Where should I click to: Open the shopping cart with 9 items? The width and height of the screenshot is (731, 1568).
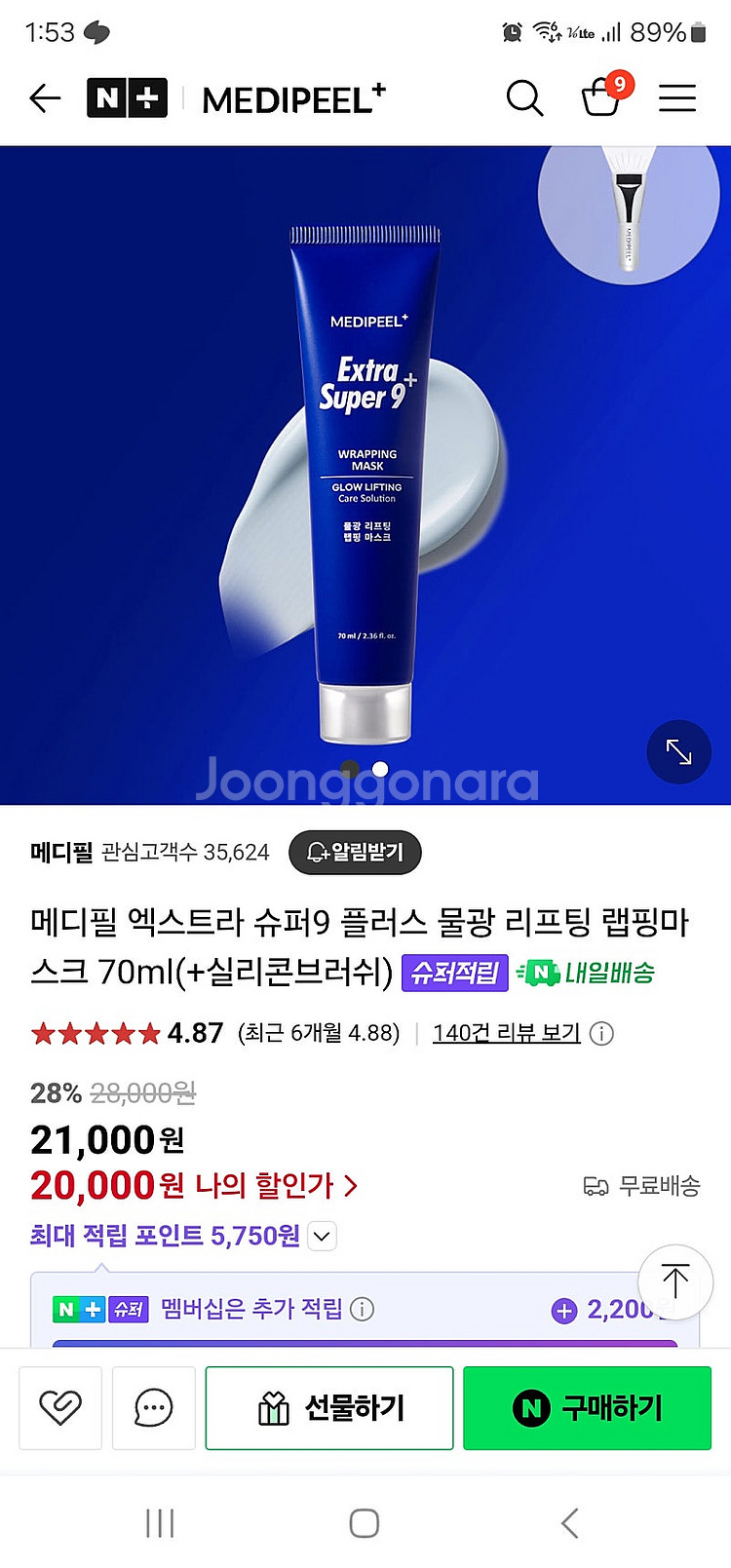[x=601, y=97]
